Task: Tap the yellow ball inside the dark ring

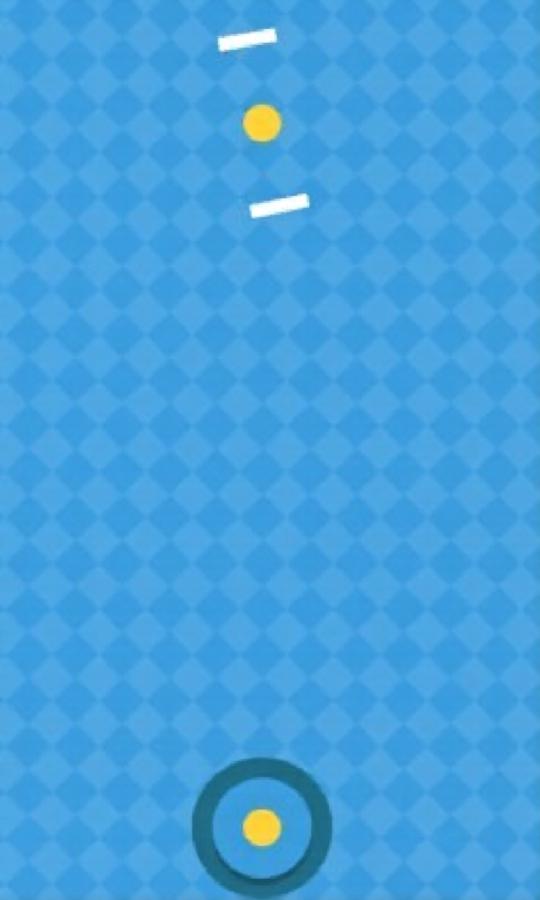Action: [x=262, y=827]
